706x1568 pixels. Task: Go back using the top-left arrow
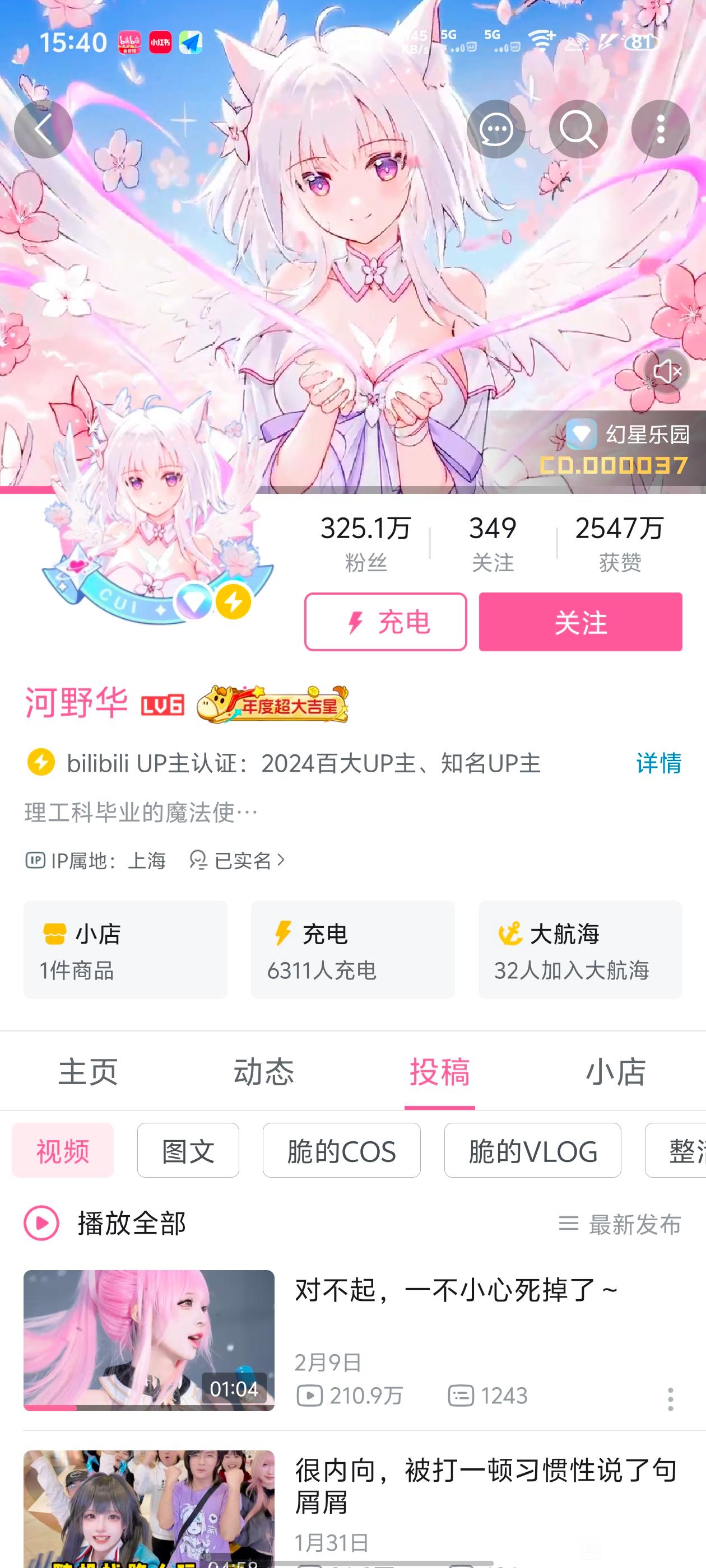point(43,129)
